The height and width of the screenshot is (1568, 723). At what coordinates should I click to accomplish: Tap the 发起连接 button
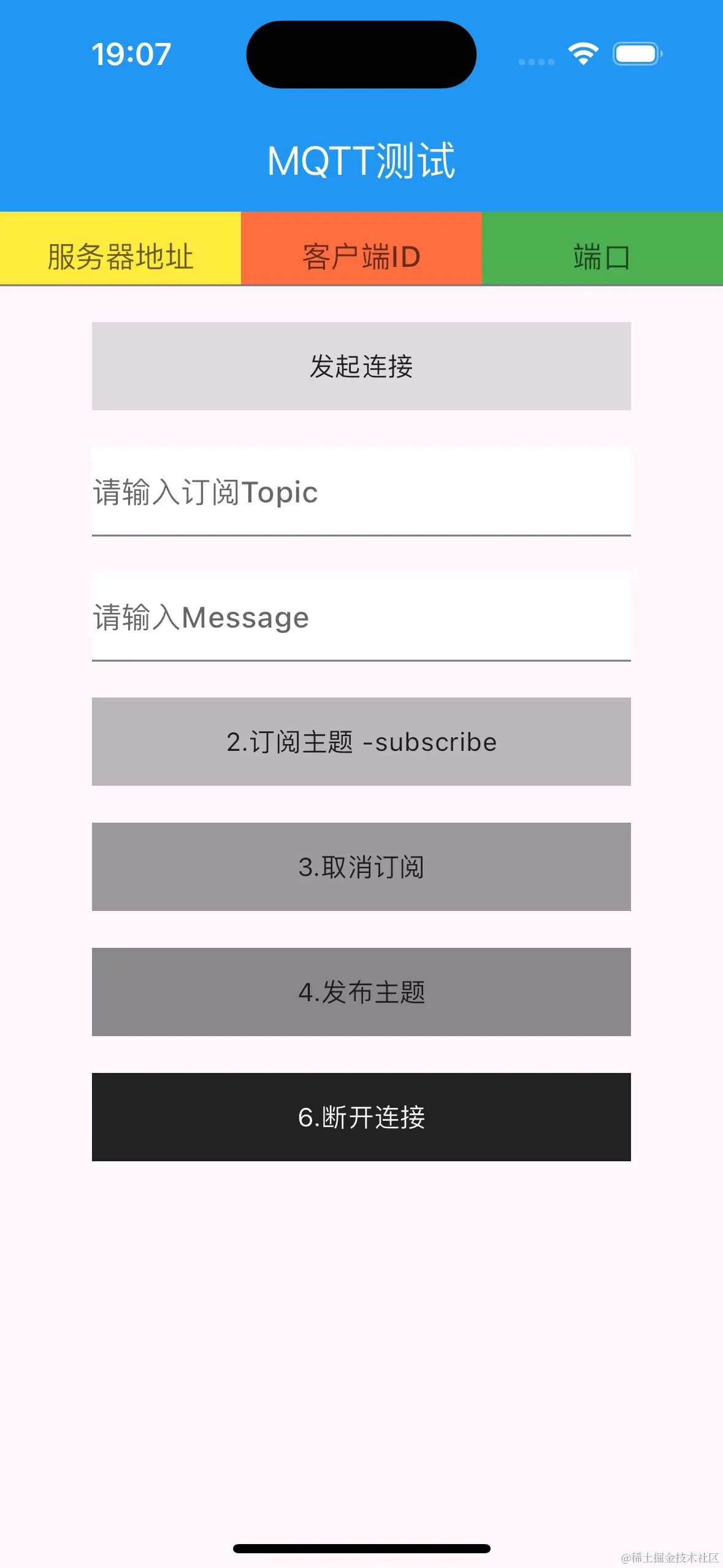point(361,366)
